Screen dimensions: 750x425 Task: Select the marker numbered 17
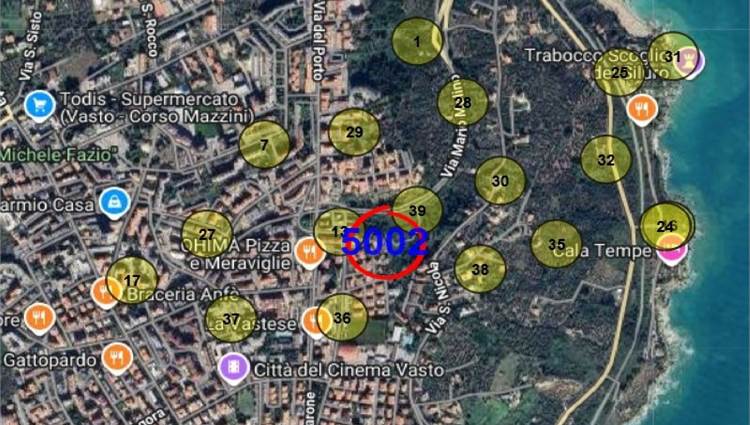tap(133, 280)
